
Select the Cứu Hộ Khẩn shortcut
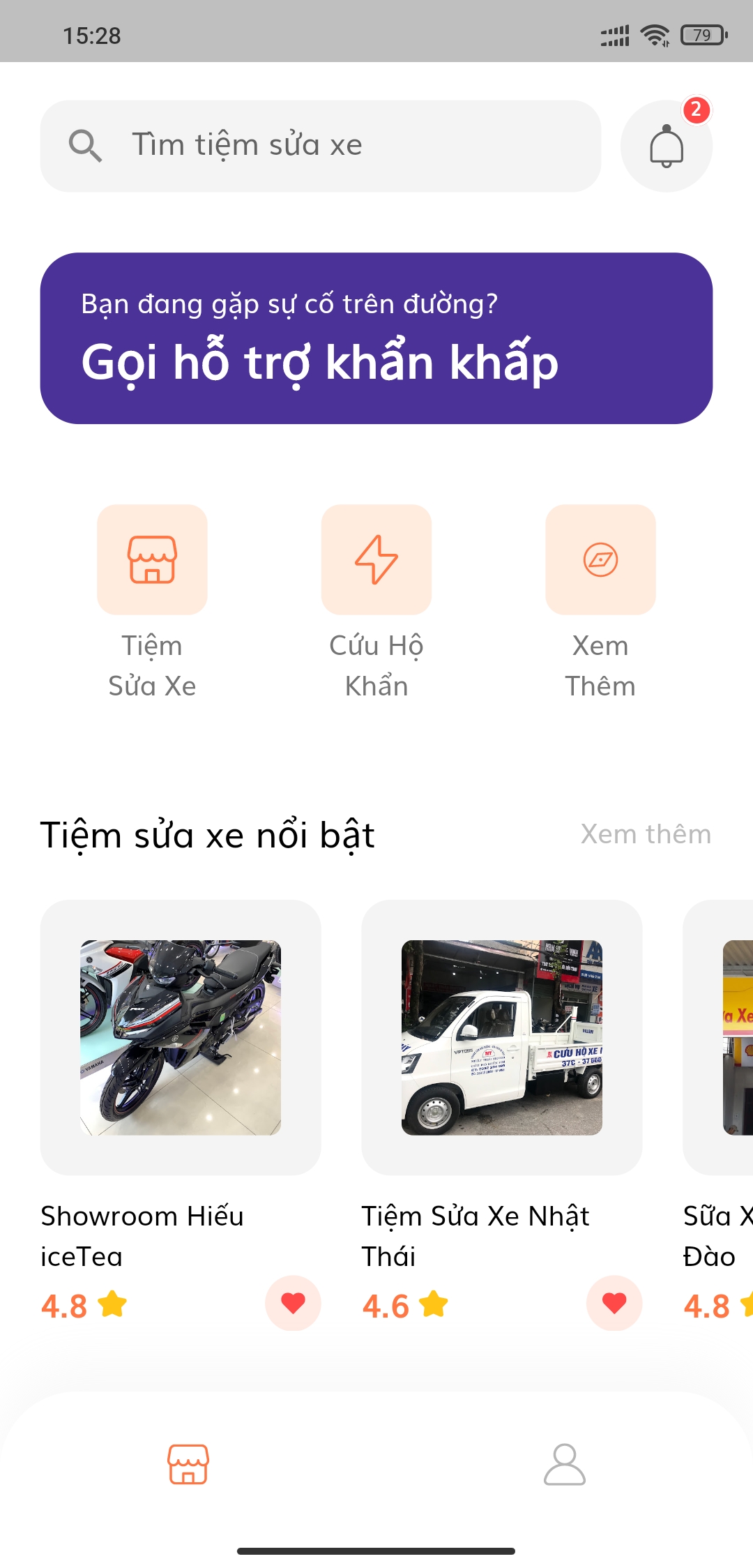[x=376, y=560]
